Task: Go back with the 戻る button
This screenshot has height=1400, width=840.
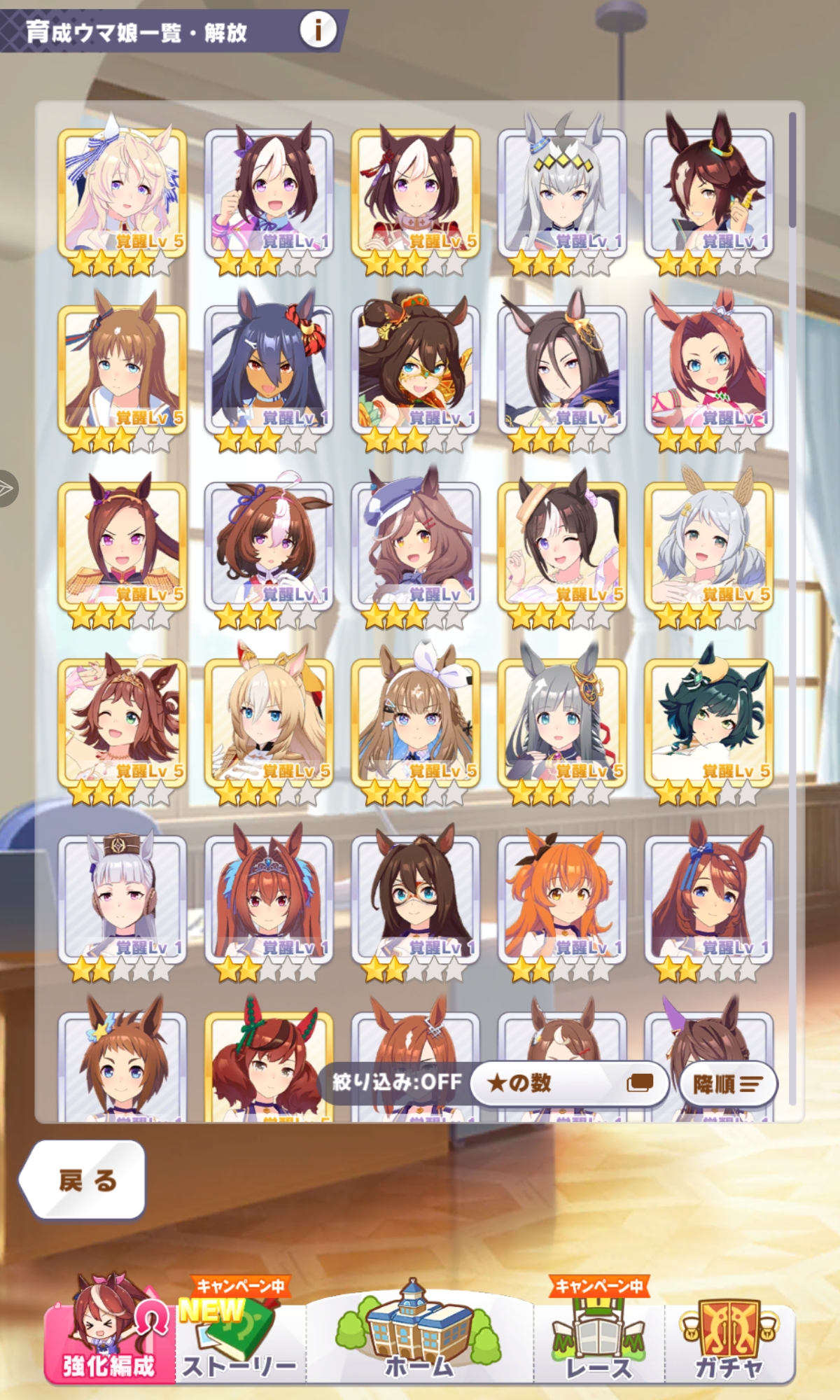Action: (x=84, y=1180)
